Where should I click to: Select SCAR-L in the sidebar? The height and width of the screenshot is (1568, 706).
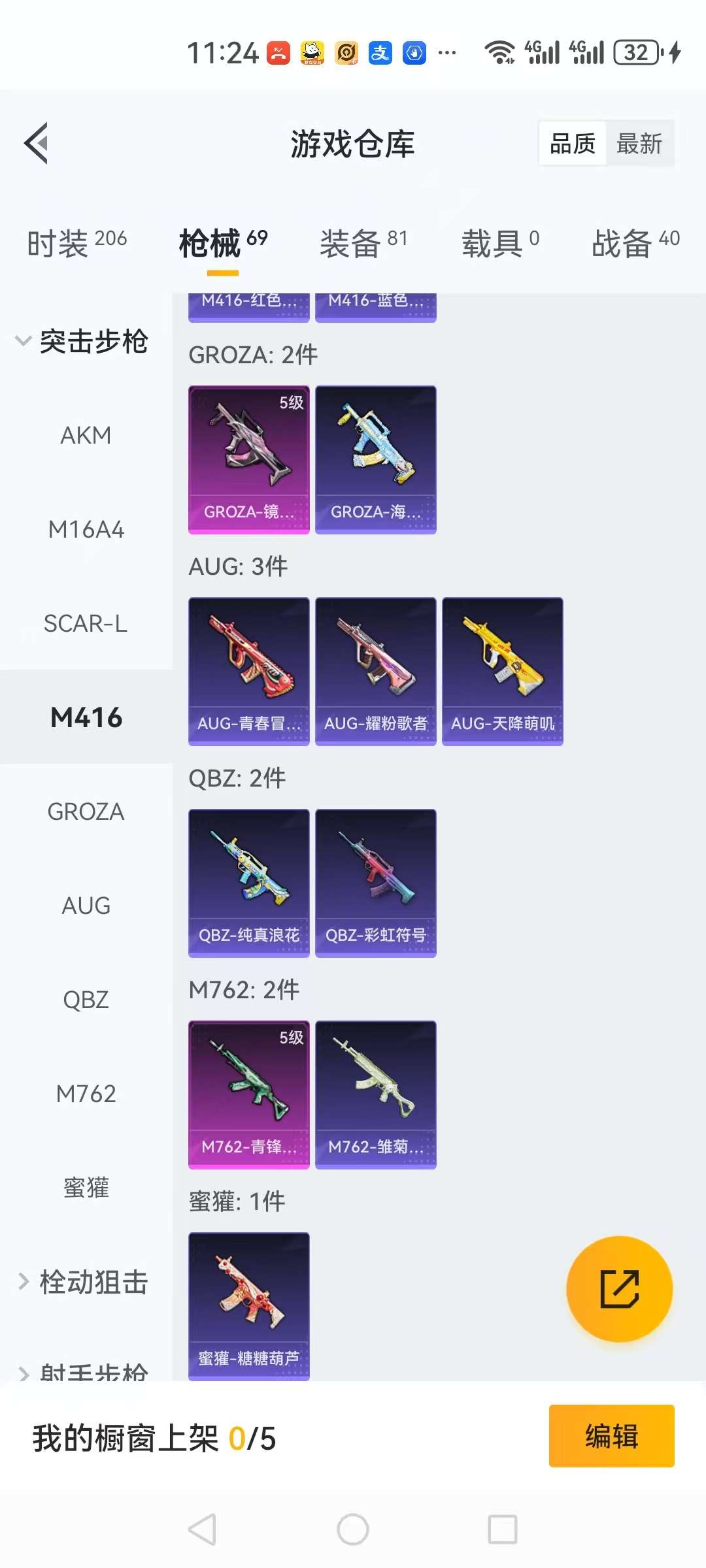point(86,623)
